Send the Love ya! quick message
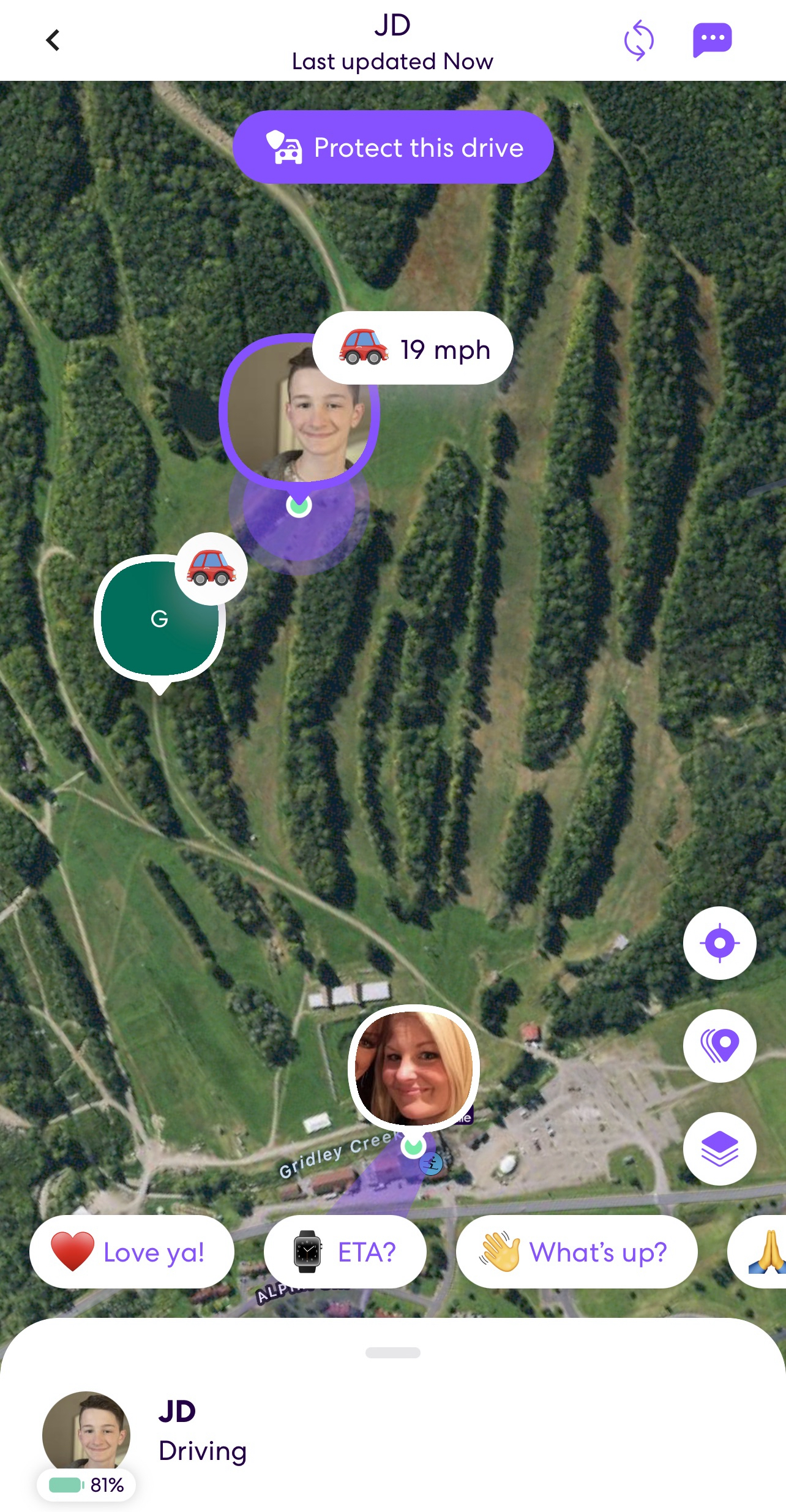 pos(132,1252)
